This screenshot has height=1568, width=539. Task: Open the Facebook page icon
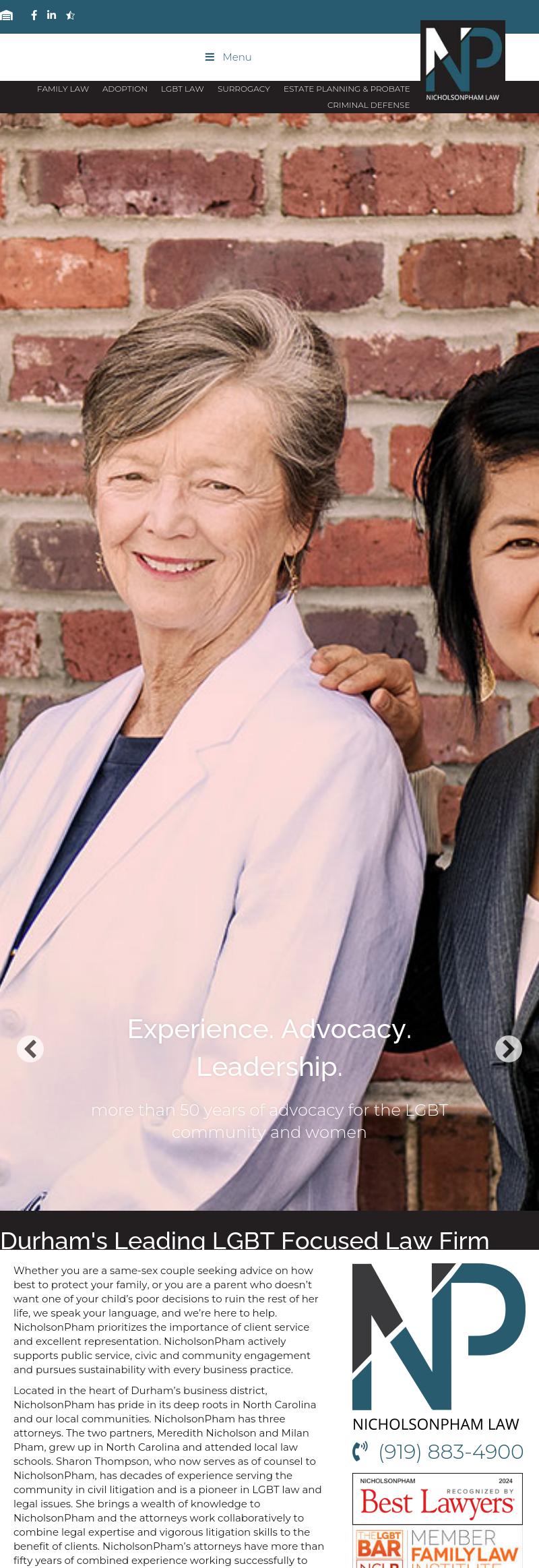pyautogui.click(x=34, y=15)
